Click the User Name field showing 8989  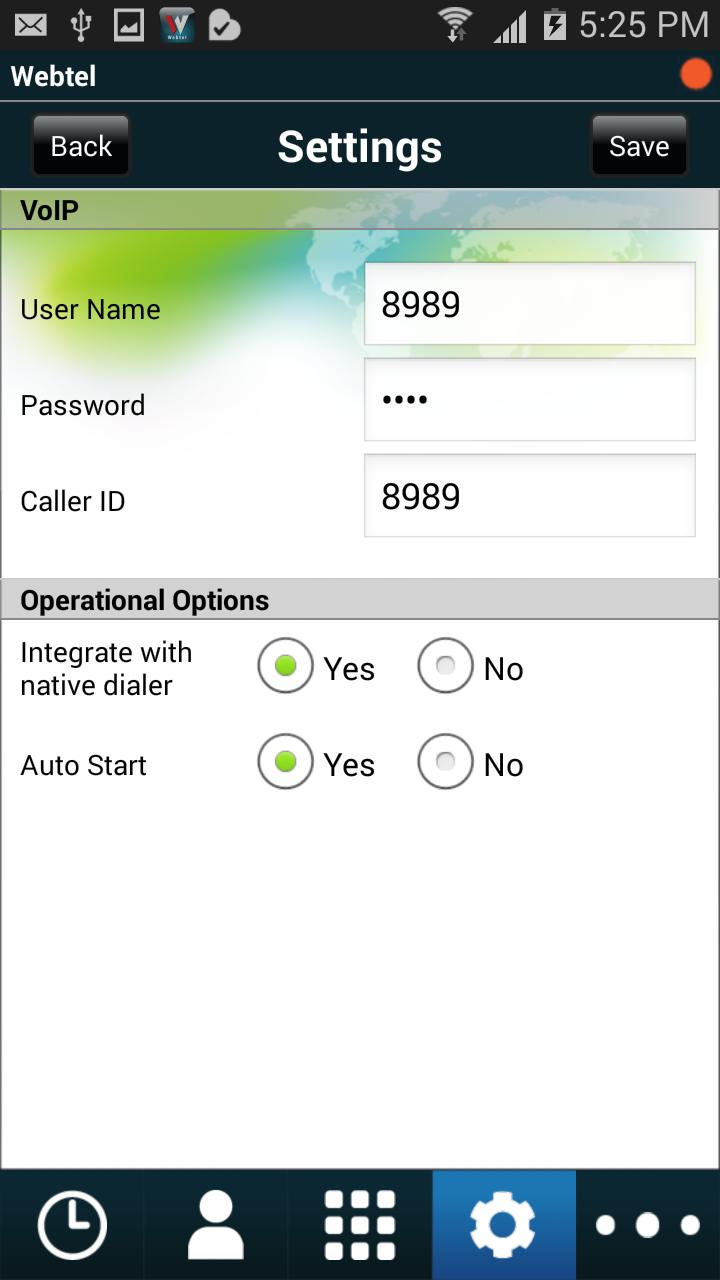pyautogui.click(x=529, y=302)
